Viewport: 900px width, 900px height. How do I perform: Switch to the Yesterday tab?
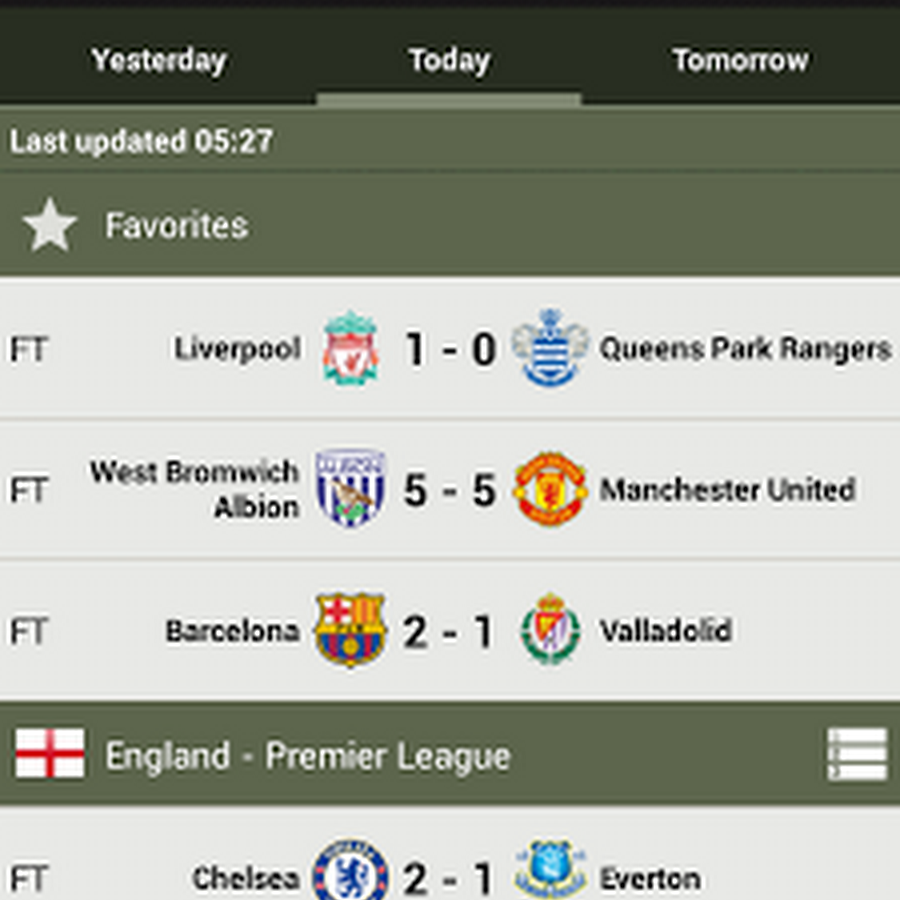(x=158, y=60)
